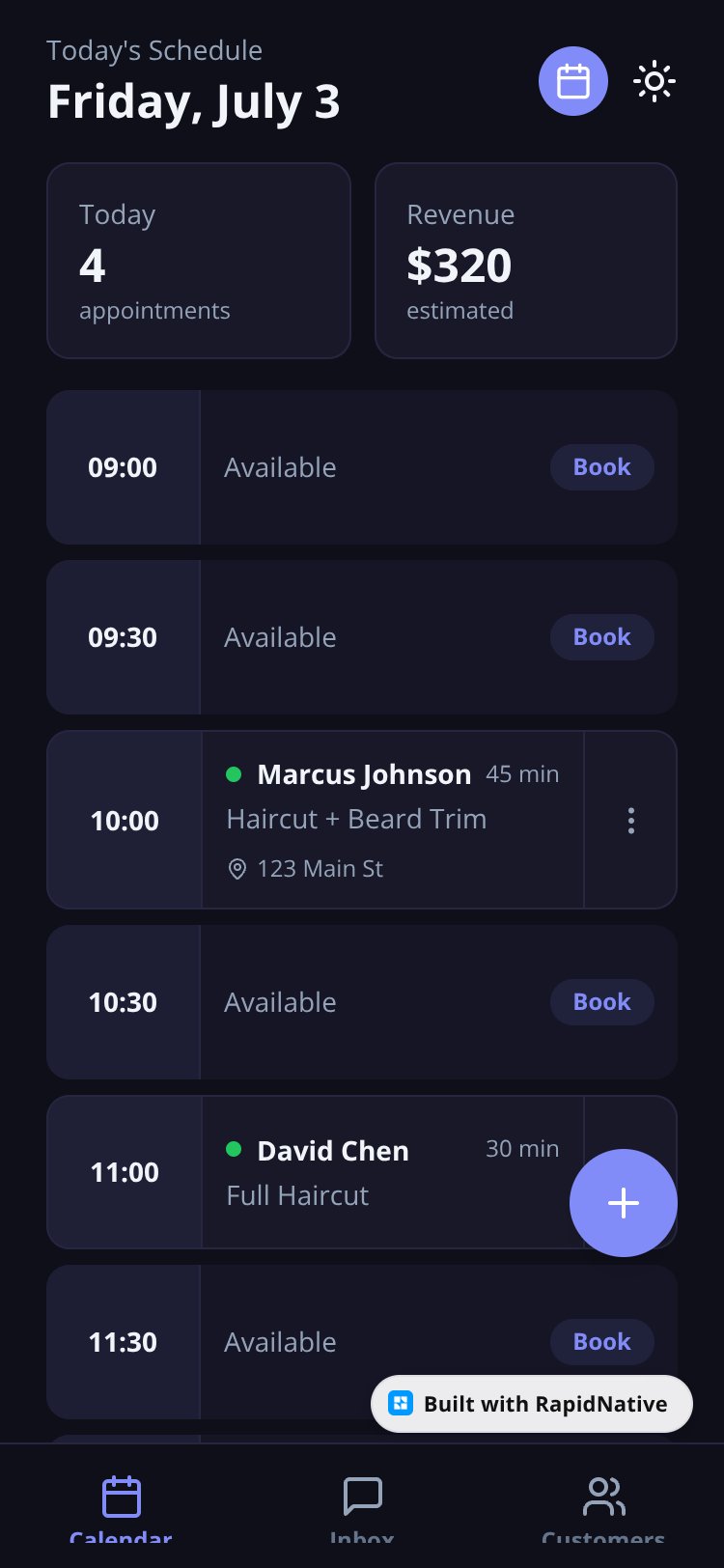724x1568 pixels.
Task: Book the 09:00 slot
Action: [602, 467]
